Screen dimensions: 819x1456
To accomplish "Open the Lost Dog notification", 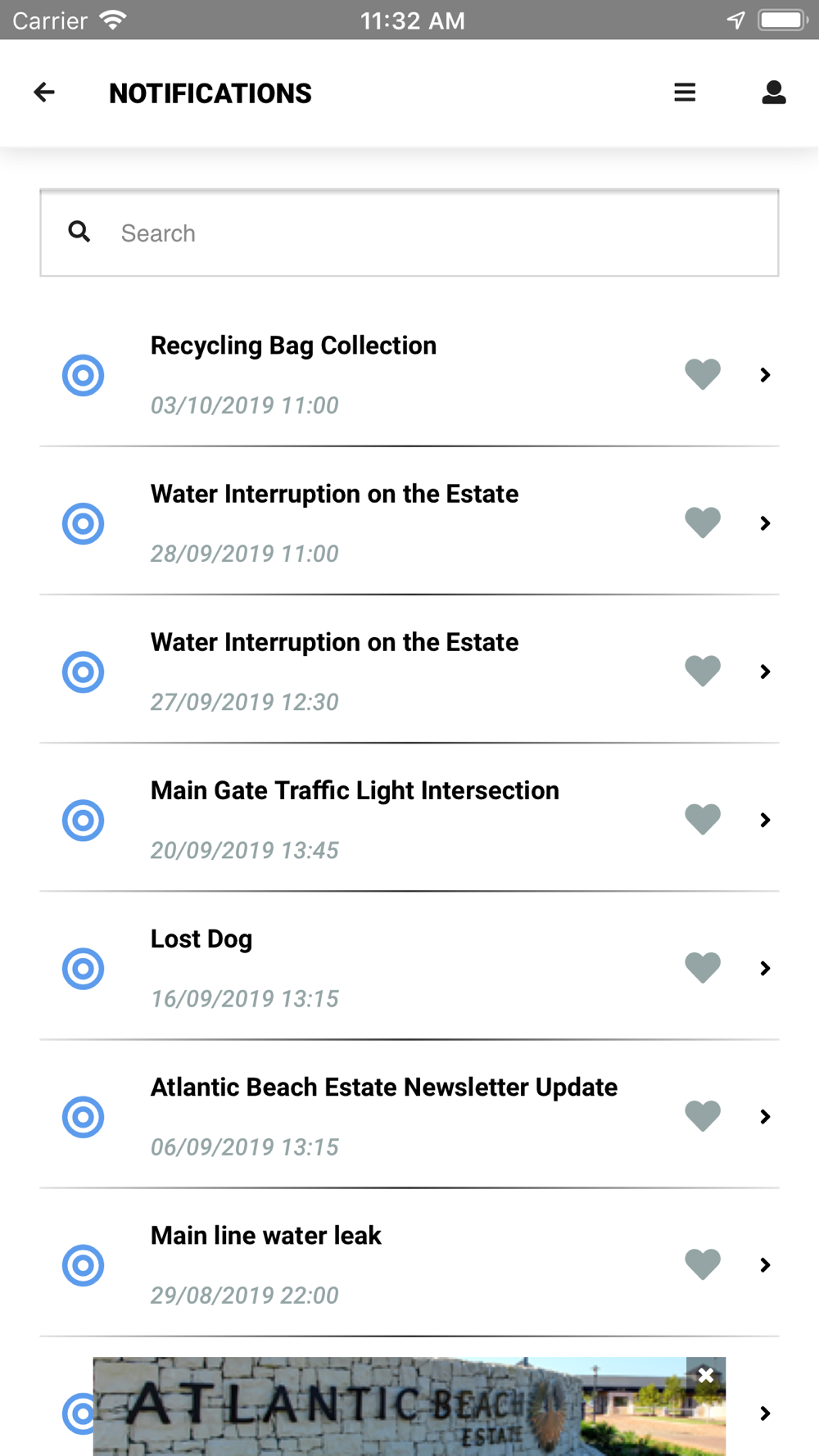I will click(x=409, y=968).
